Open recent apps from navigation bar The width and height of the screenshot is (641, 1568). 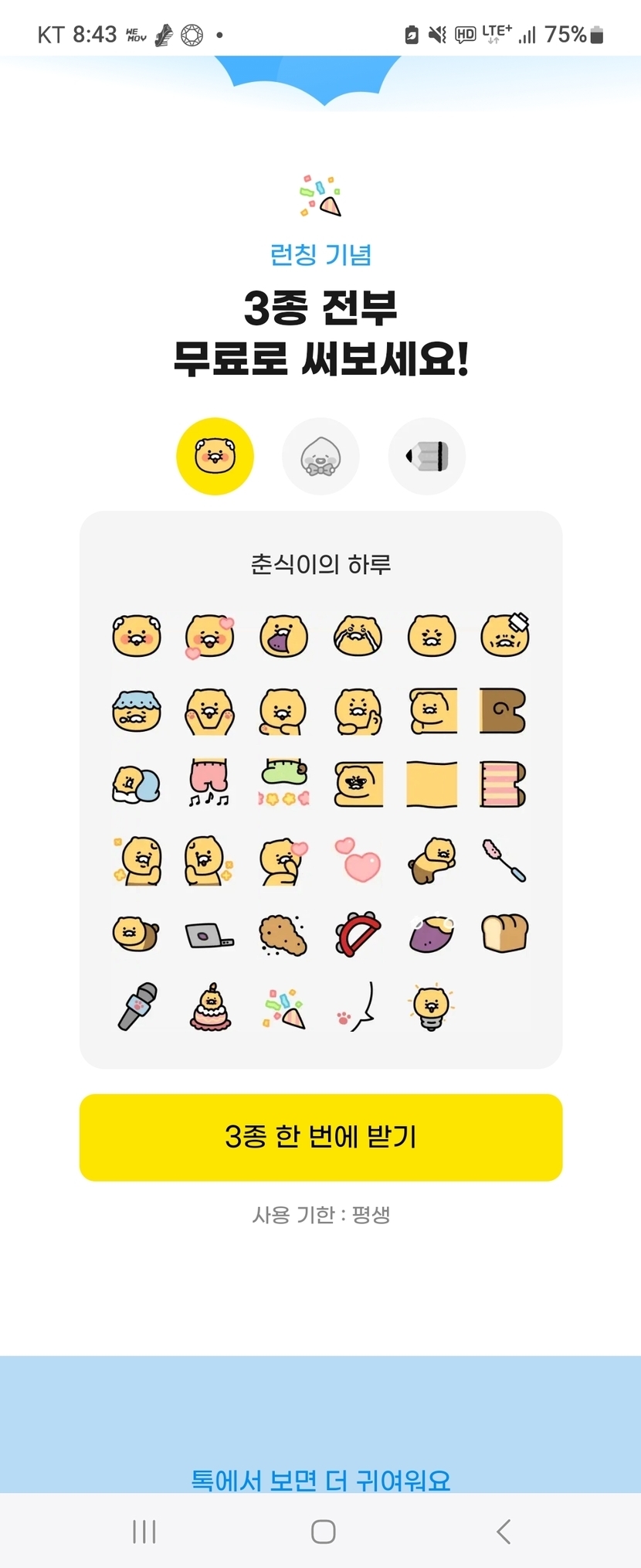(144, 1531)
